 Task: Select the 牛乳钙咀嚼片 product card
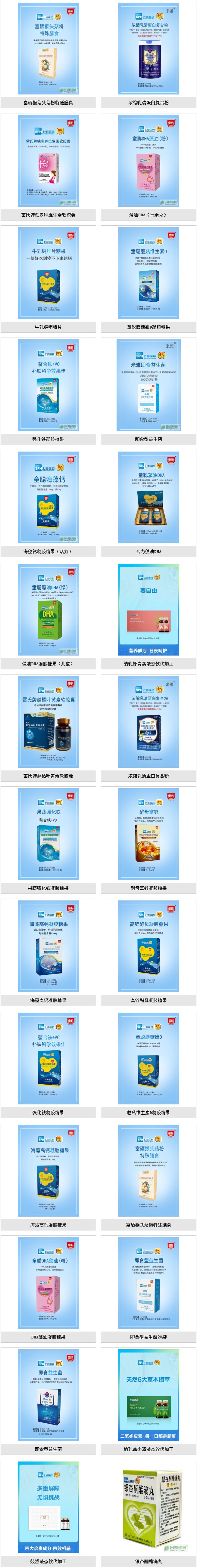pos(48,273)
